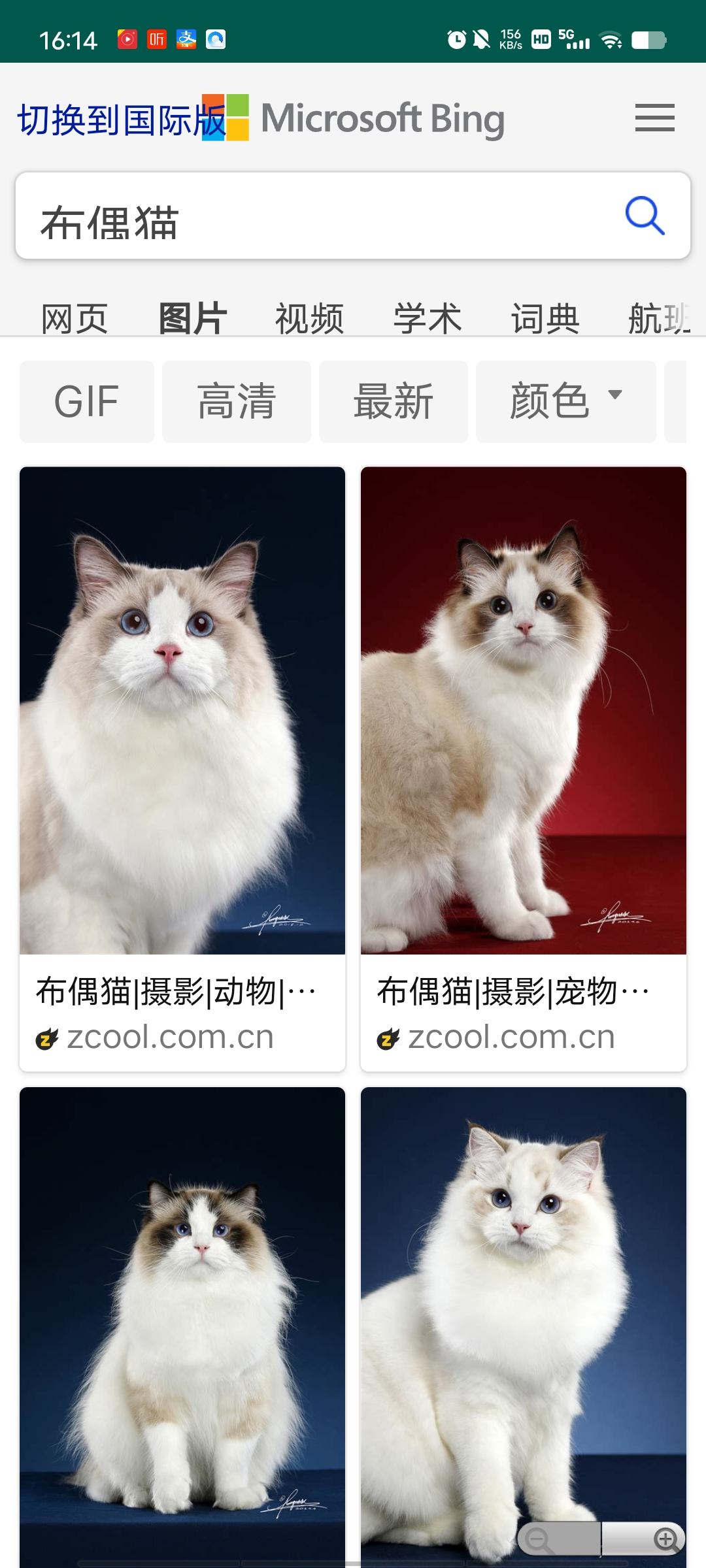This screenshot has height=1568, width=706.
Task: Select the GIF filter chip
Action: coord(87,402)
